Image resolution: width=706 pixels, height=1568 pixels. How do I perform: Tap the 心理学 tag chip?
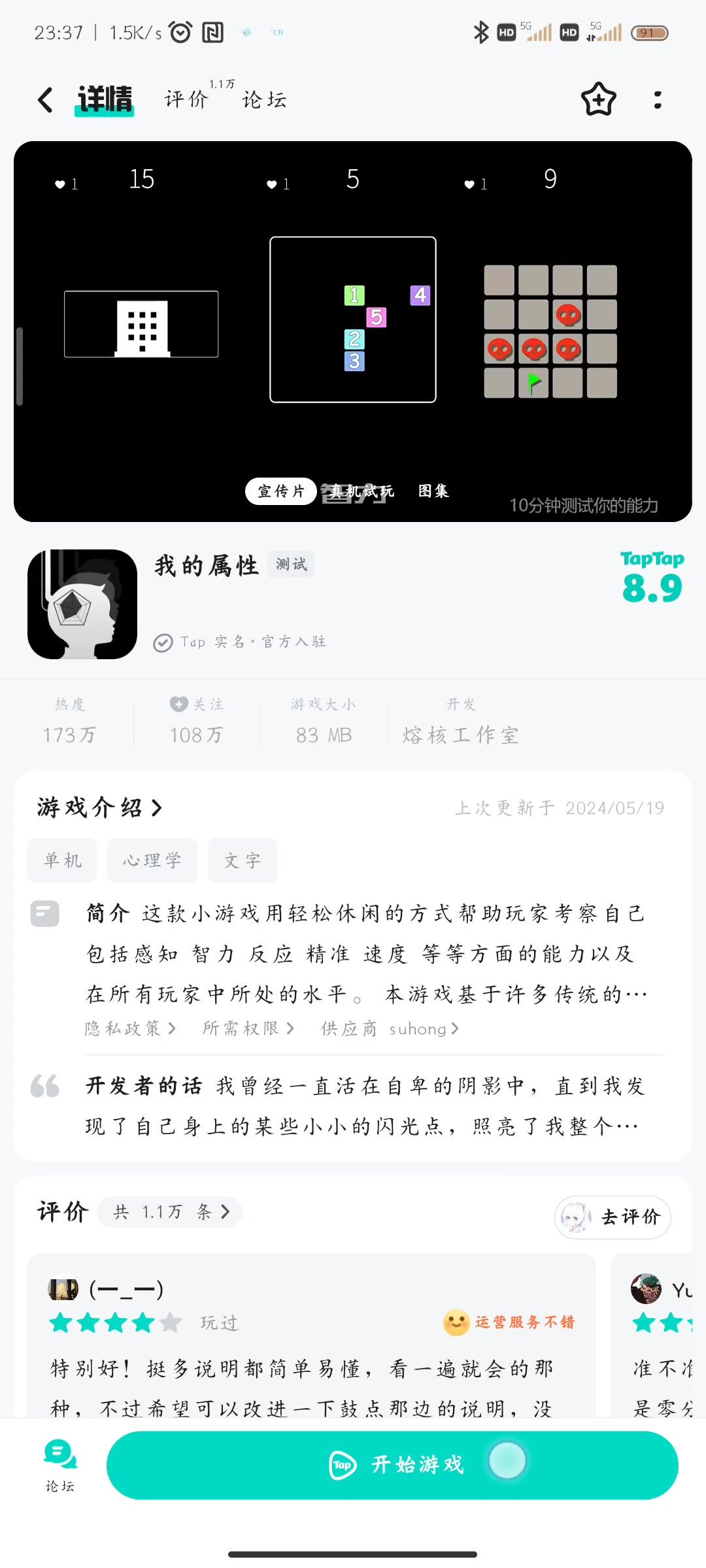152,860
